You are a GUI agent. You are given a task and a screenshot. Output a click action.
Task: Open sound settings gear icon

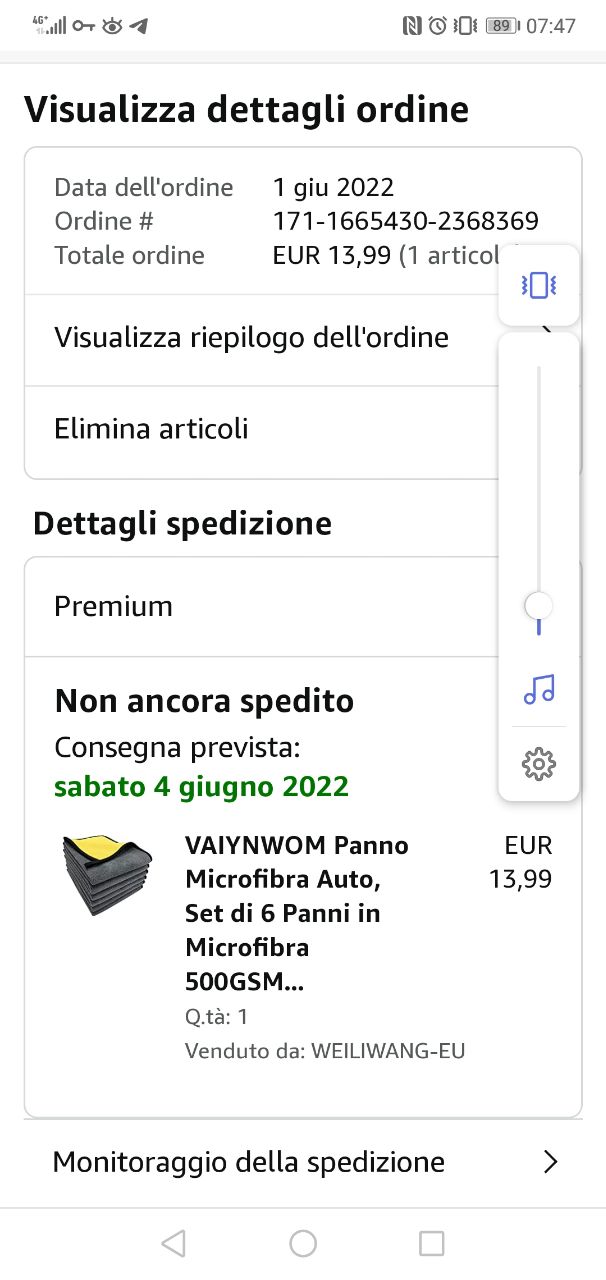click(x=539, y=764)
